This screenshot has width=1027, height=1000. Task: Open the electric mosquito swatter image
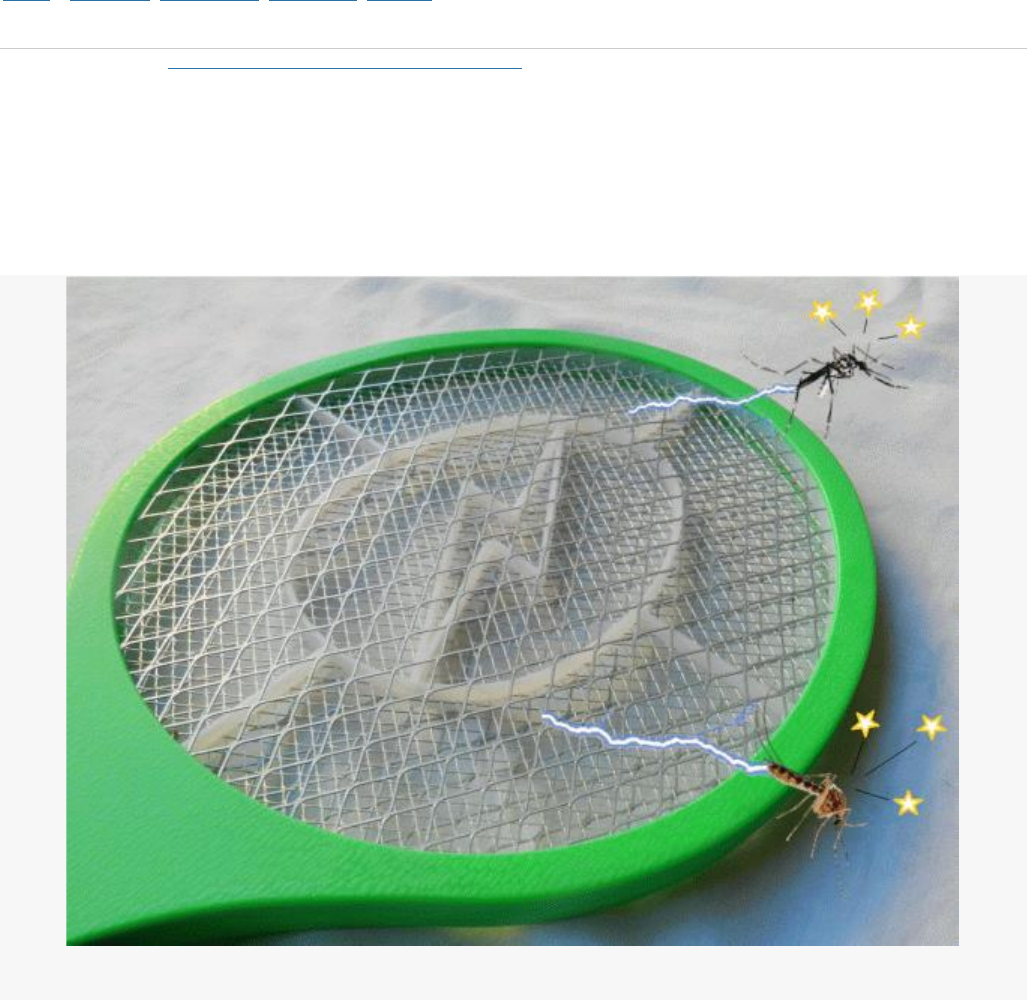[x=512, y=610]
